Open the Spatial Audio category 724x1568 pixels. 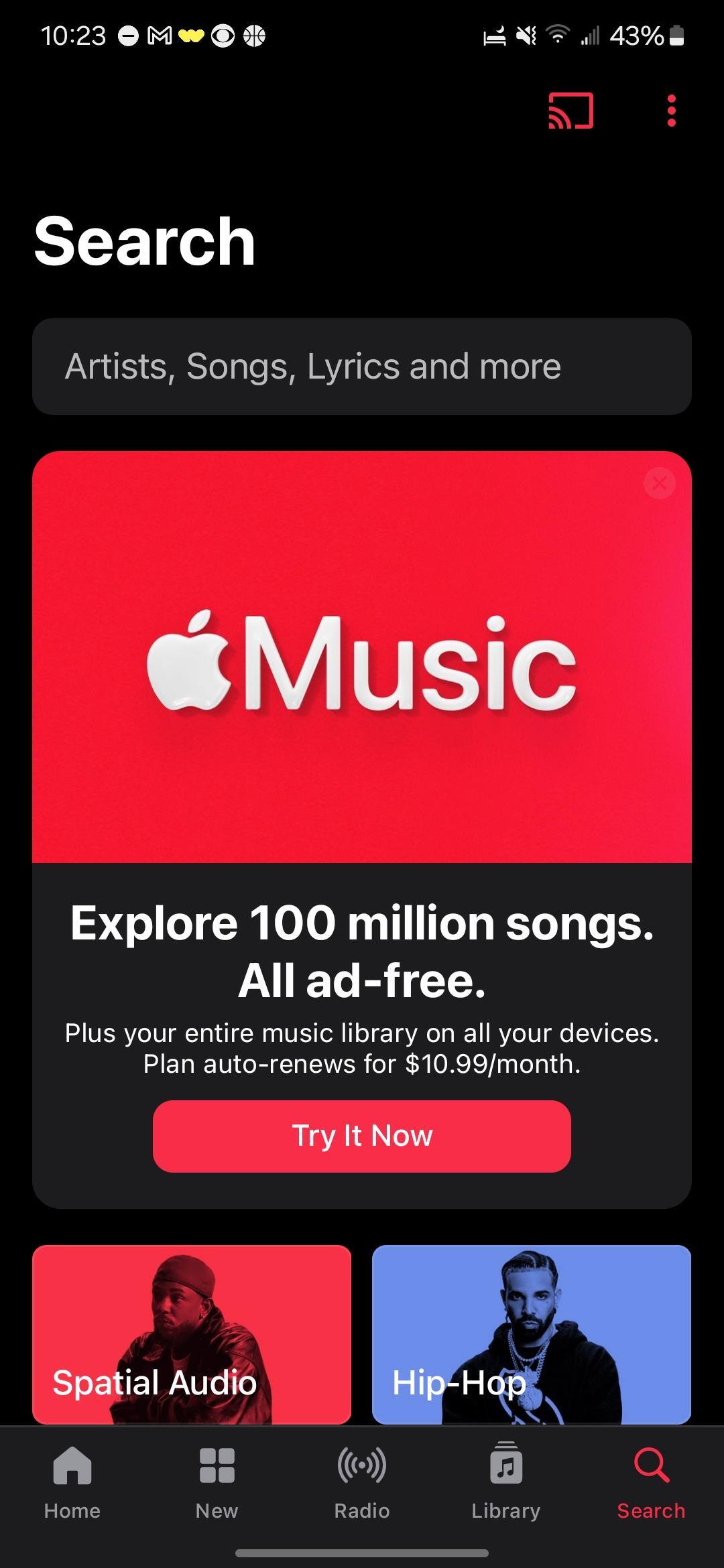point(192,1333)
